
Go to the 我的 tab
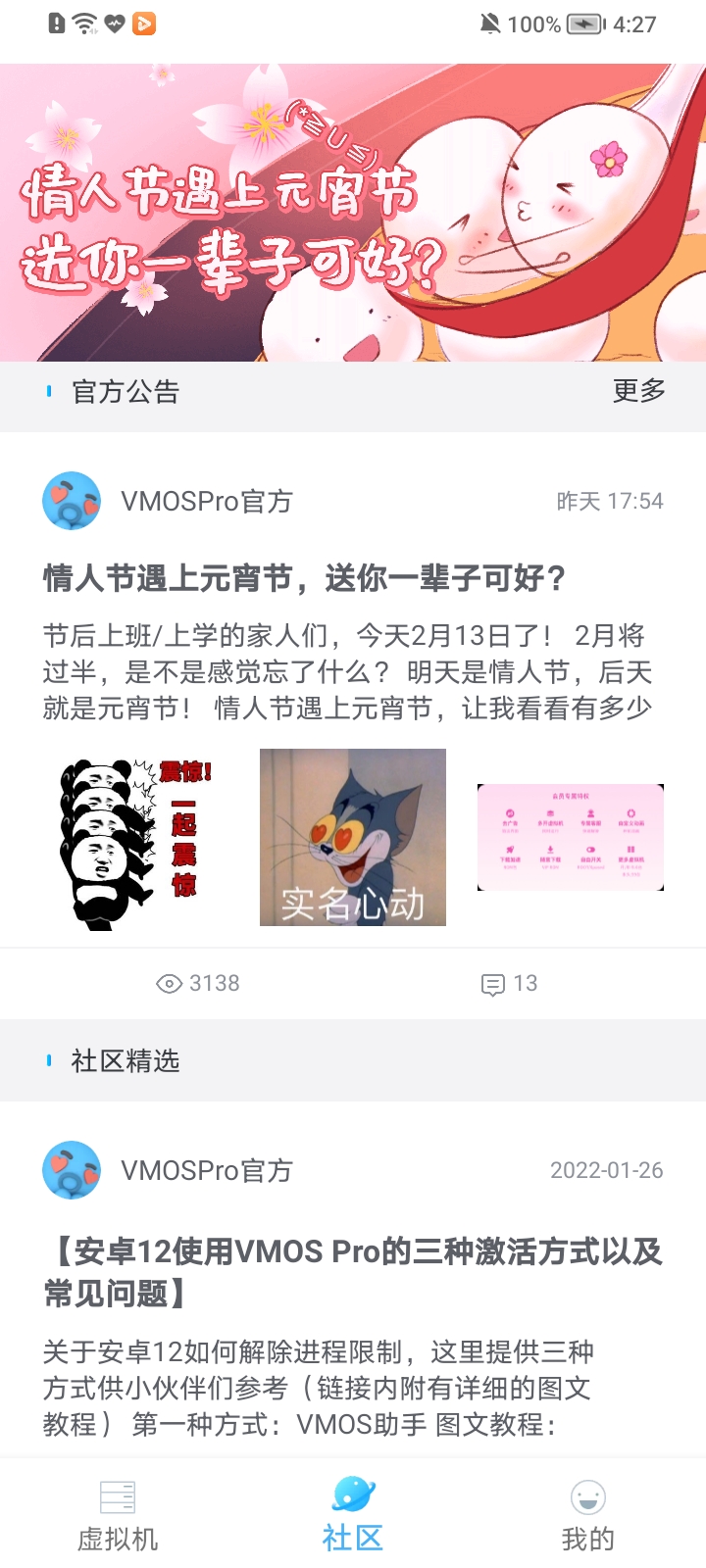point(587,1515)
